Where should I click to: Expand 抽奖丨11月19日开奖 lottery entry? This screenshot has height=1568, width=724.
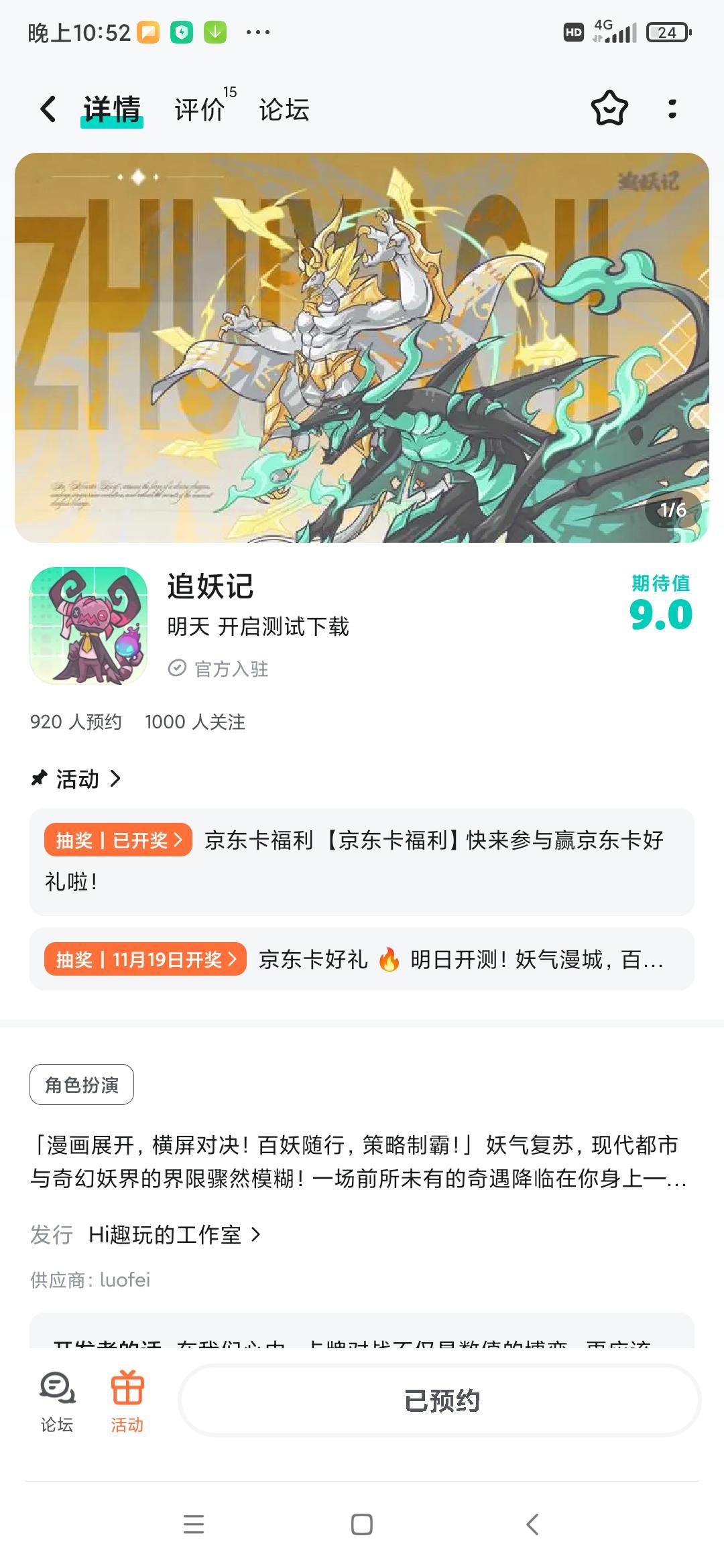pos(144,960)
